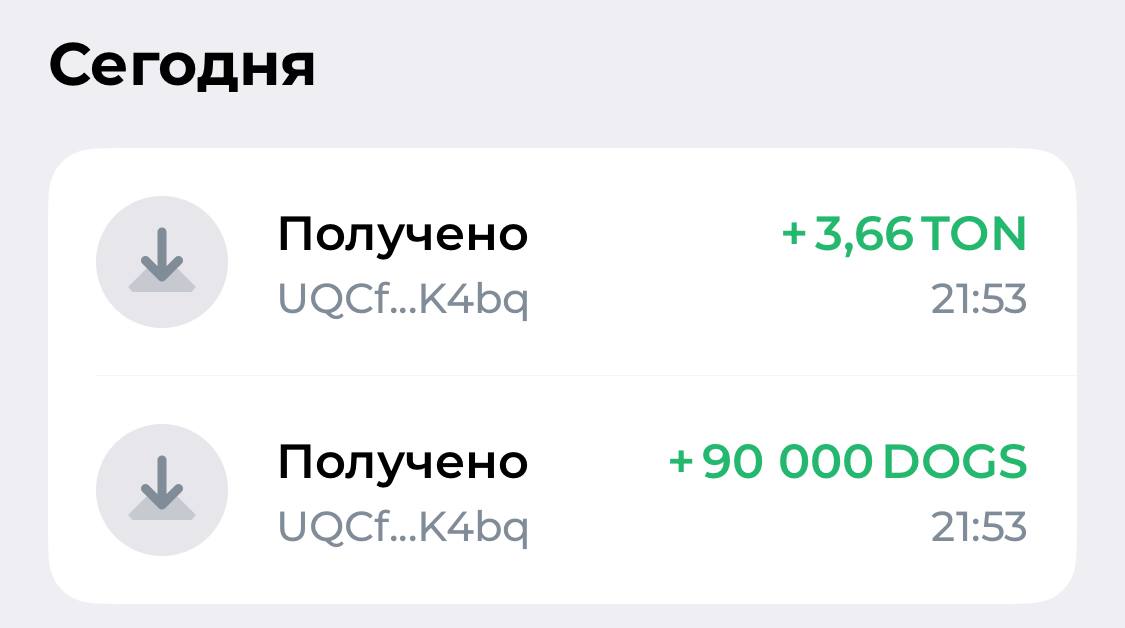Image resolution: width=1125 pixels, height=628 pixels.
Task: Open the received 90 000 DOGS transaction
Action: [x=562, y=490]
